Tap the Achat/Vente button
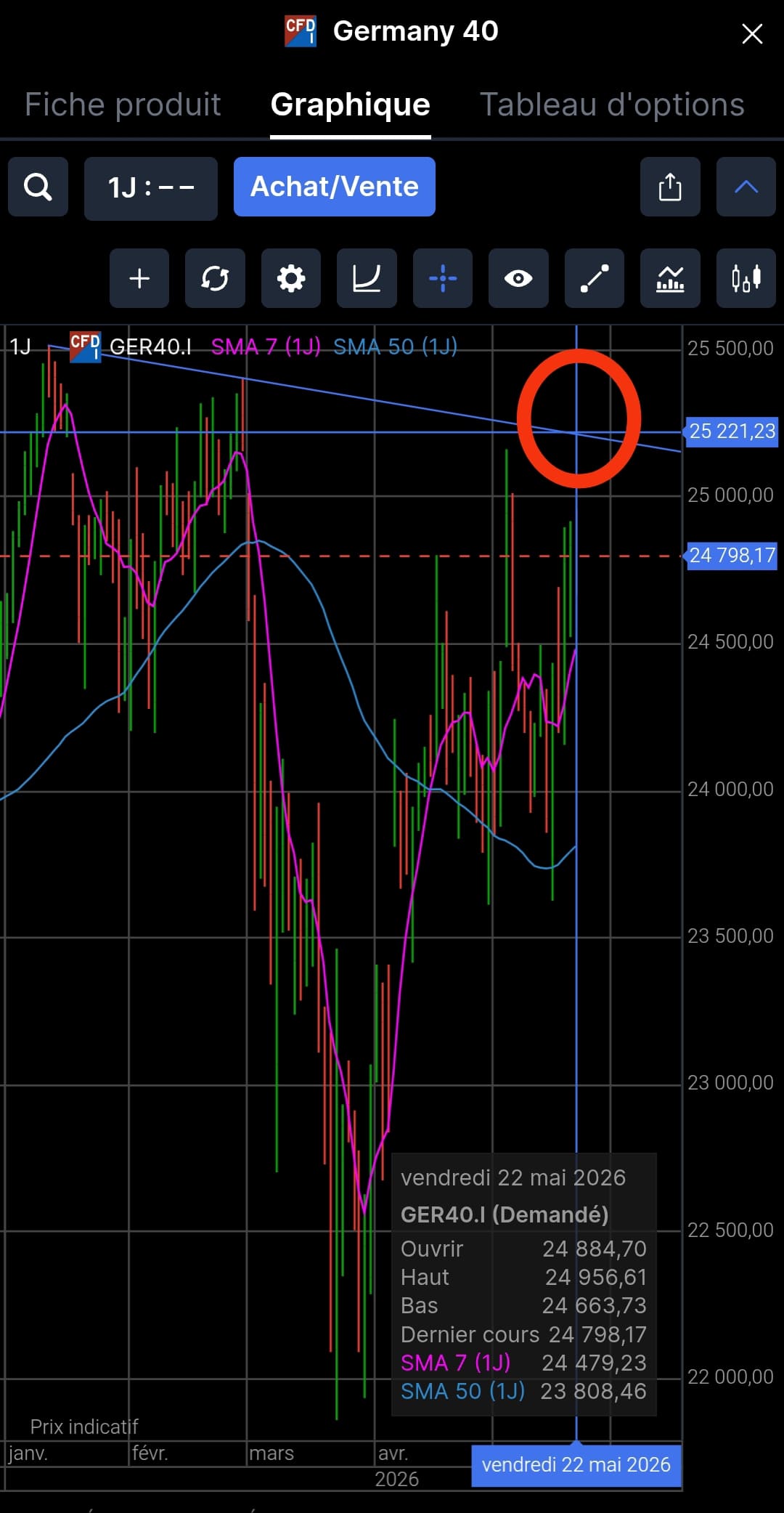 pyautogui.click(x=335, y=187)
